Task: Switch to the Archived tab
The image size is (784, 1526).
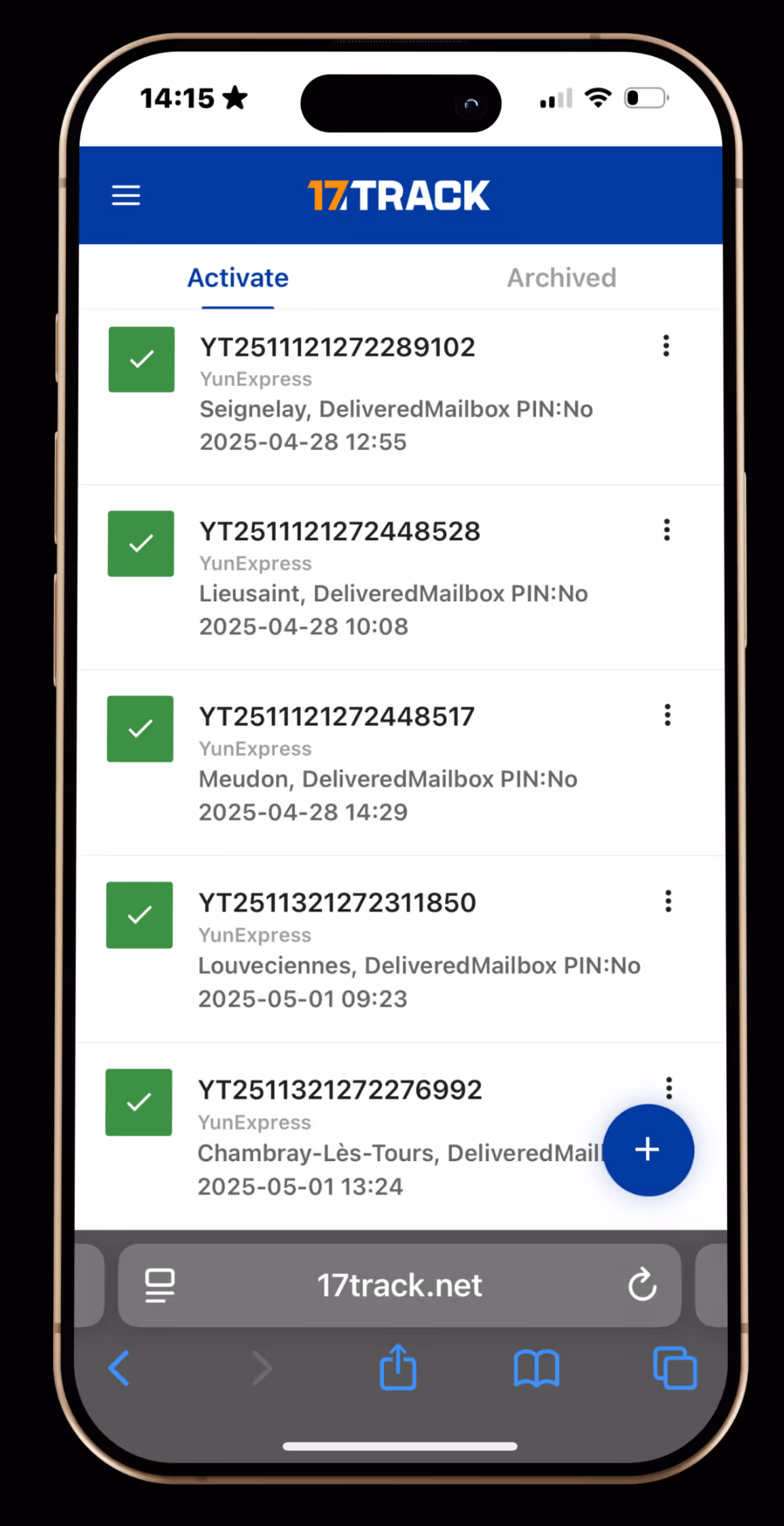Action: [x=562, y=277]
